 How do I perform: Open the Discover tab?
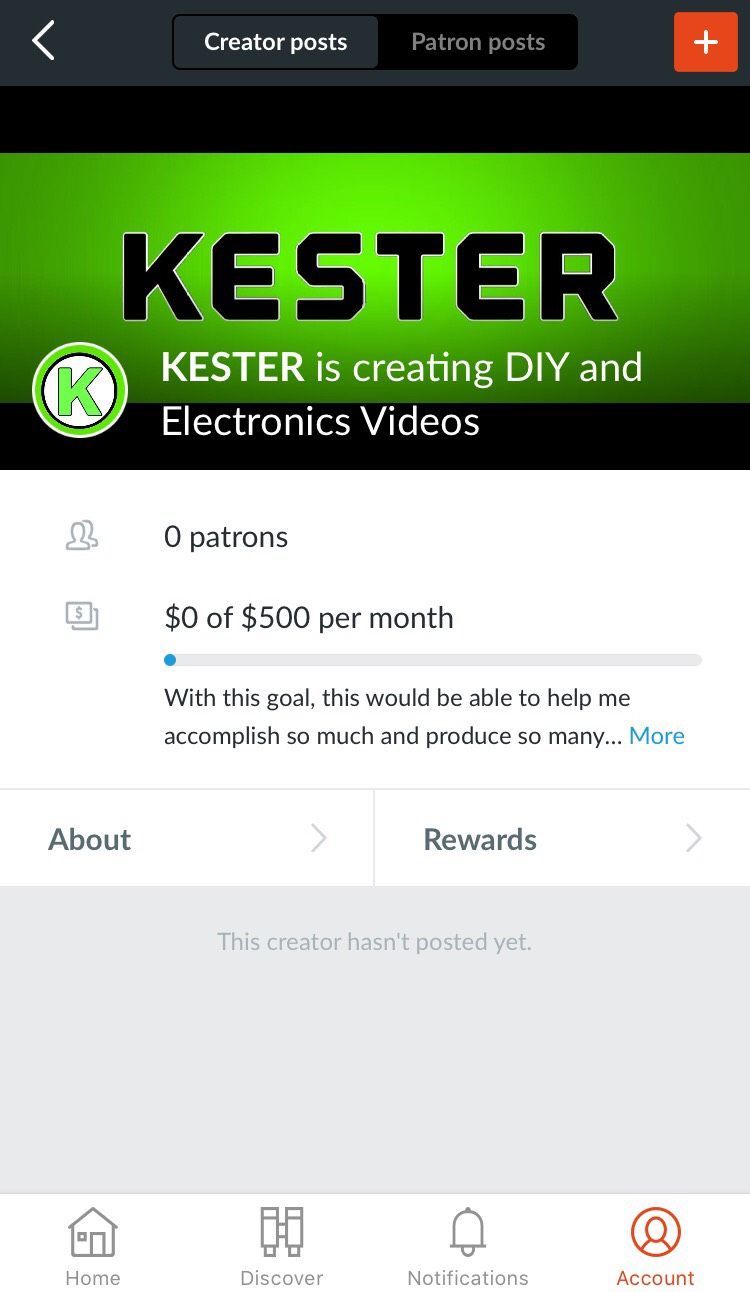282,1246
